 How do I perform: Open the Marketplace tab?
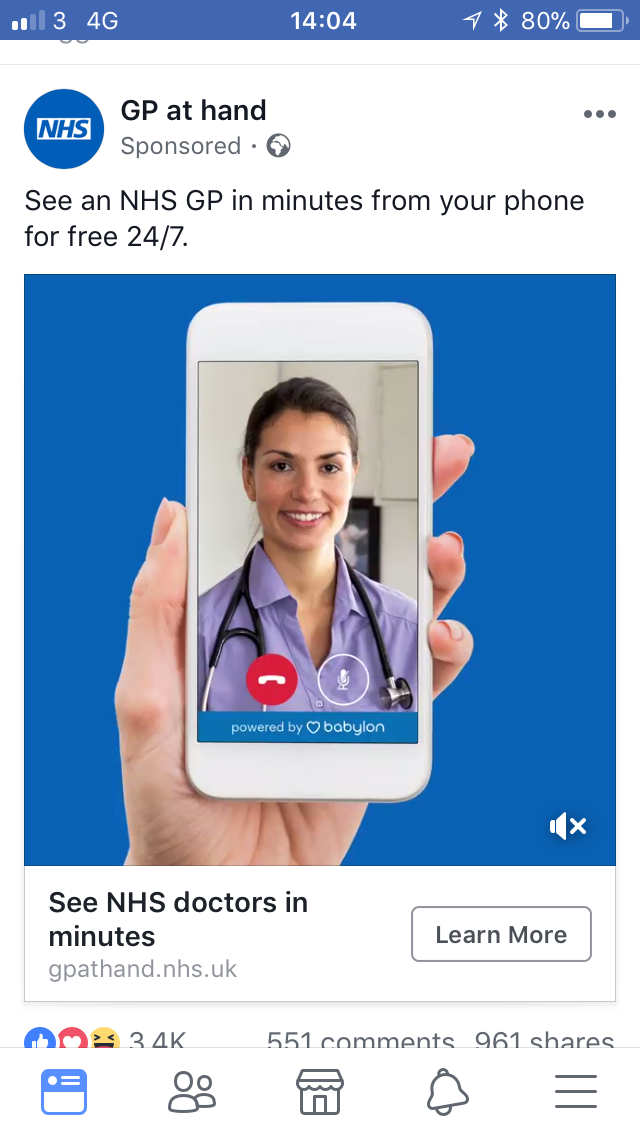(320, 1092)
